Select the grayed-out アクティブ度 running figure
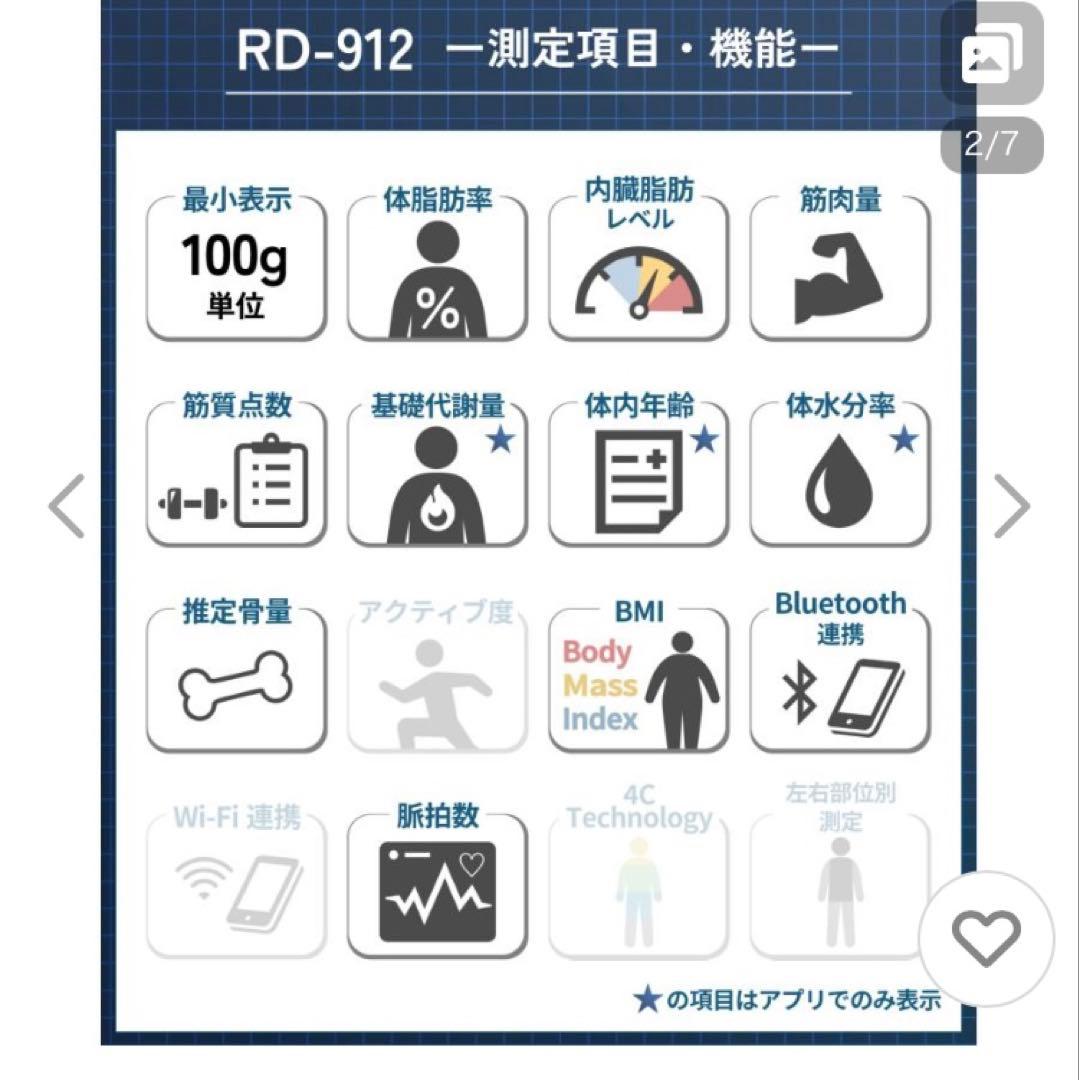Screen dimensions: 1079x1080 point(435,680)
